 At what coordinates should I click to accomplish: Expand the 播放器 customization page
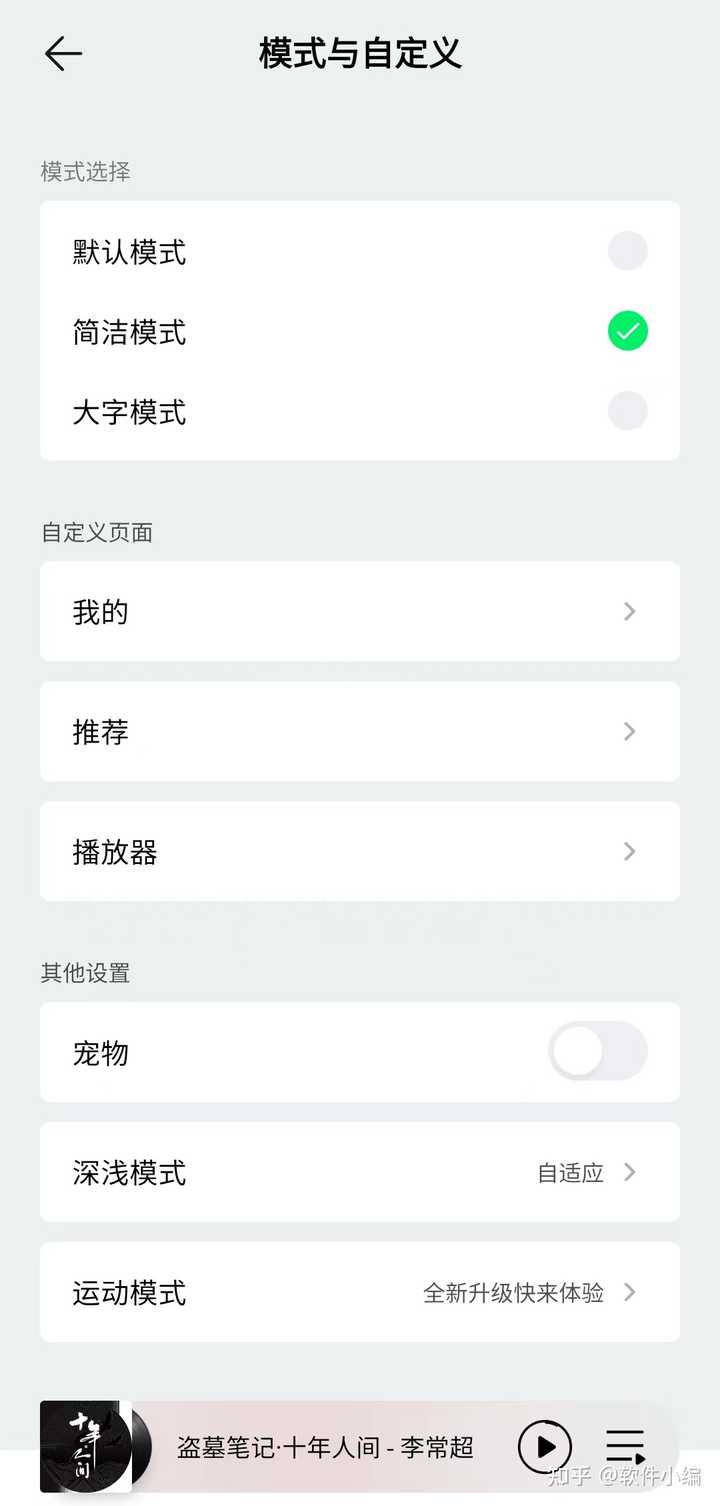point(360,852)
